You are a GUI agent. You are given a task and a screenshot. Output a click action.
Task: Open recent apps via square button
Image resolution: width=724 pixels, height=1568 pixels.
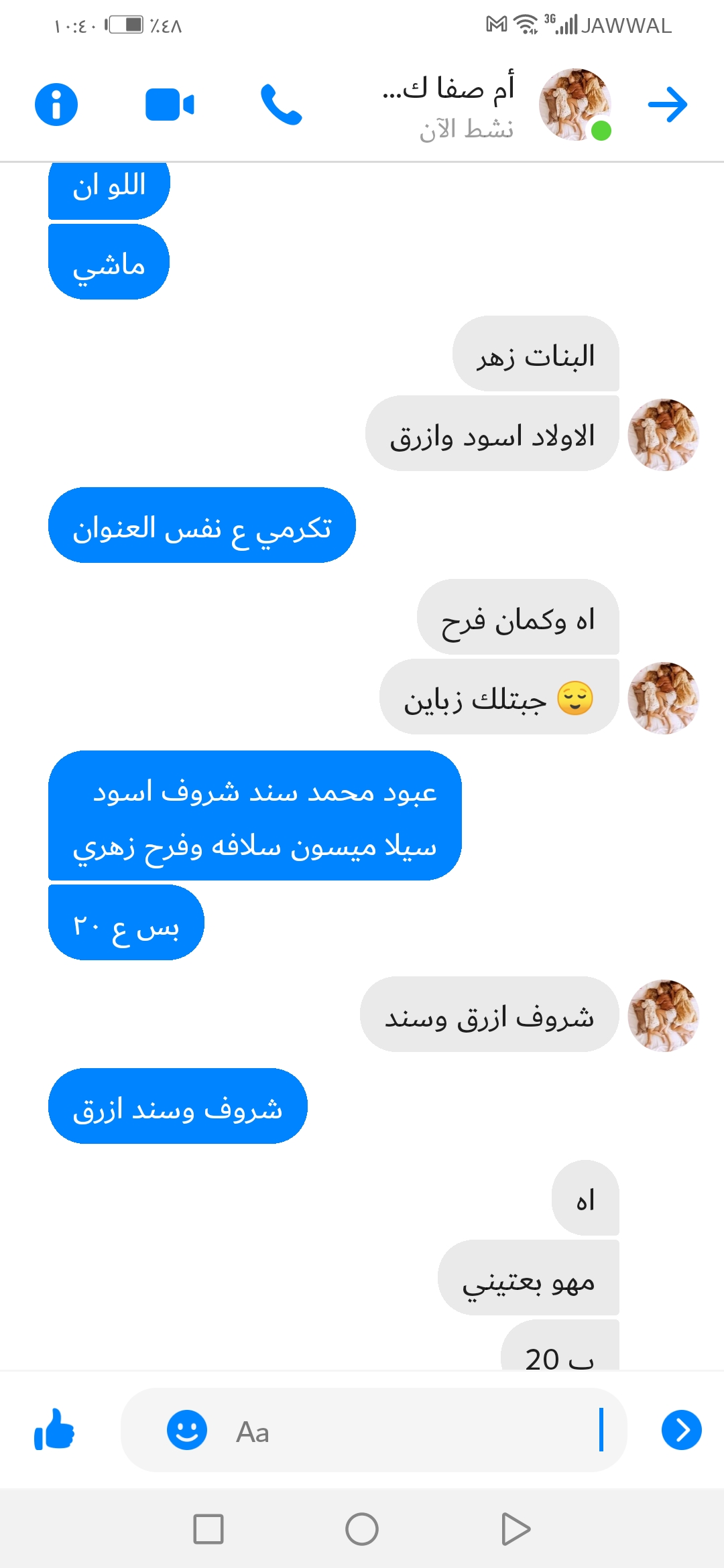pyautogui.click(x=208, y=1529)
